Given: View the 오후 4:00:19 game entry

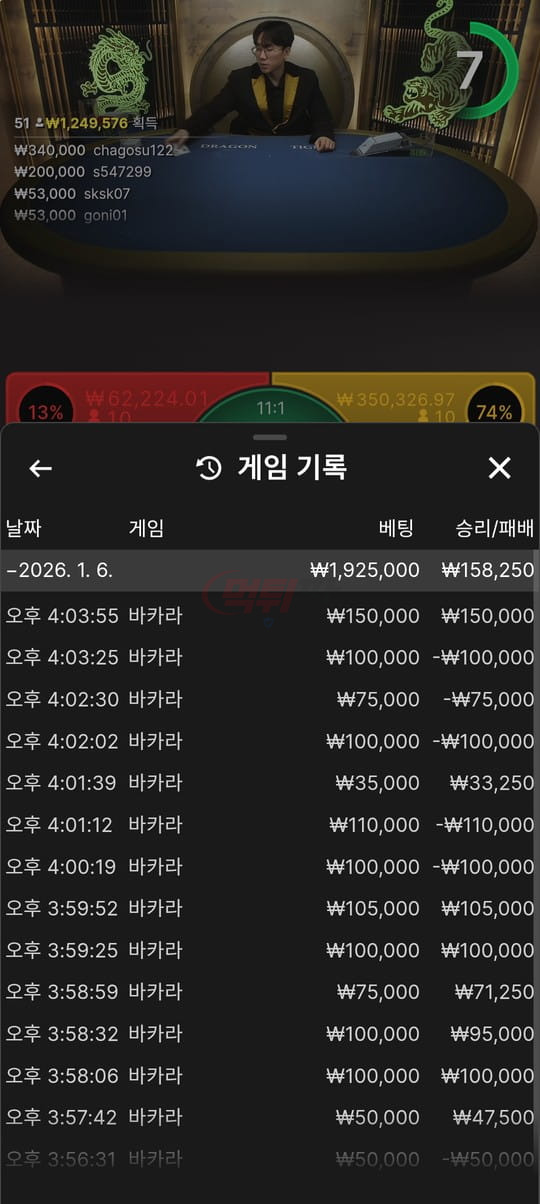Looking at the screenshot, I should (270, 867).
